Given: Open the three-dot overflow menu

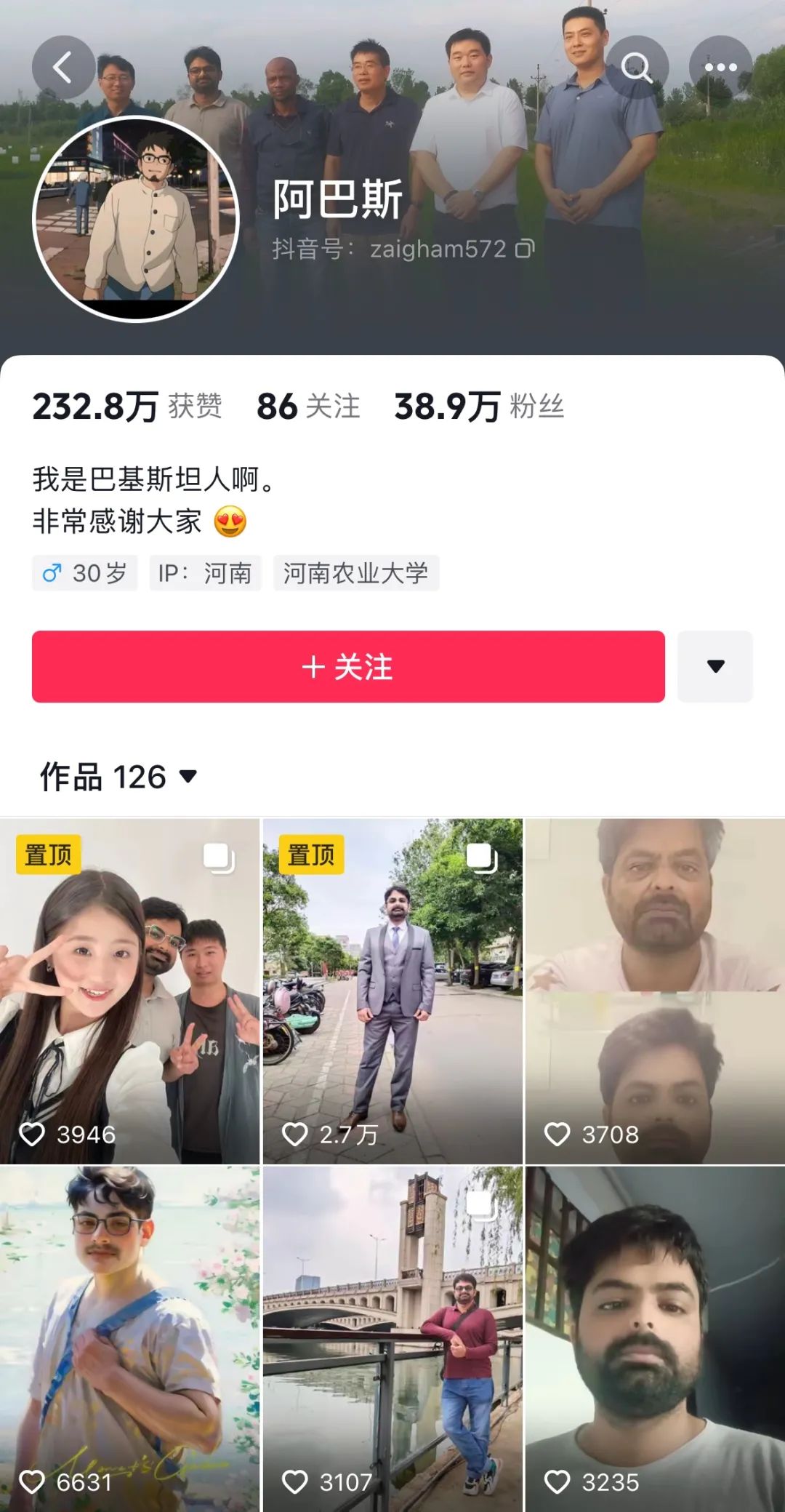Looking at the screenshot, I should tap(720, 68).
